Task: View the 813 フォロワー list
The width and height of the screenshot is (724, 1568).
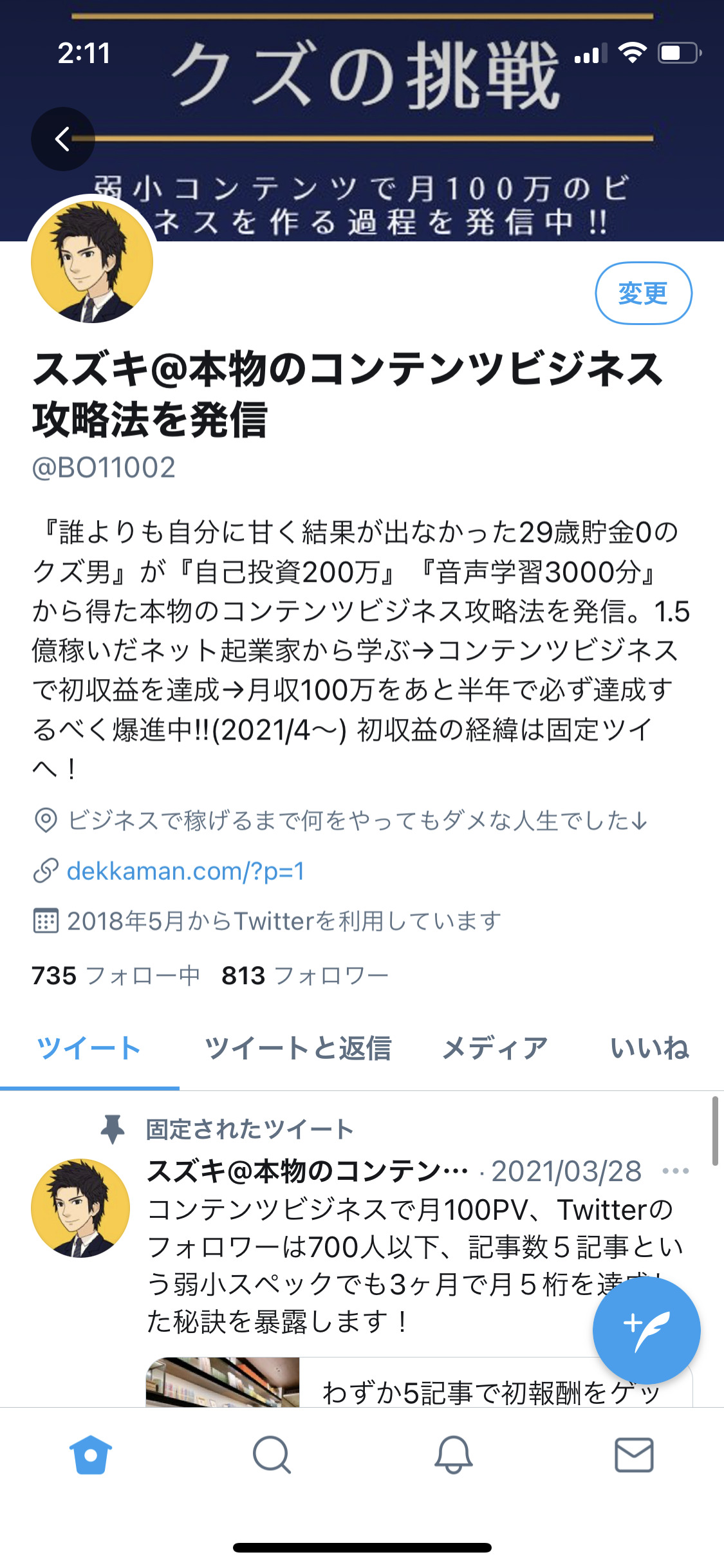Action: point(305,976)
